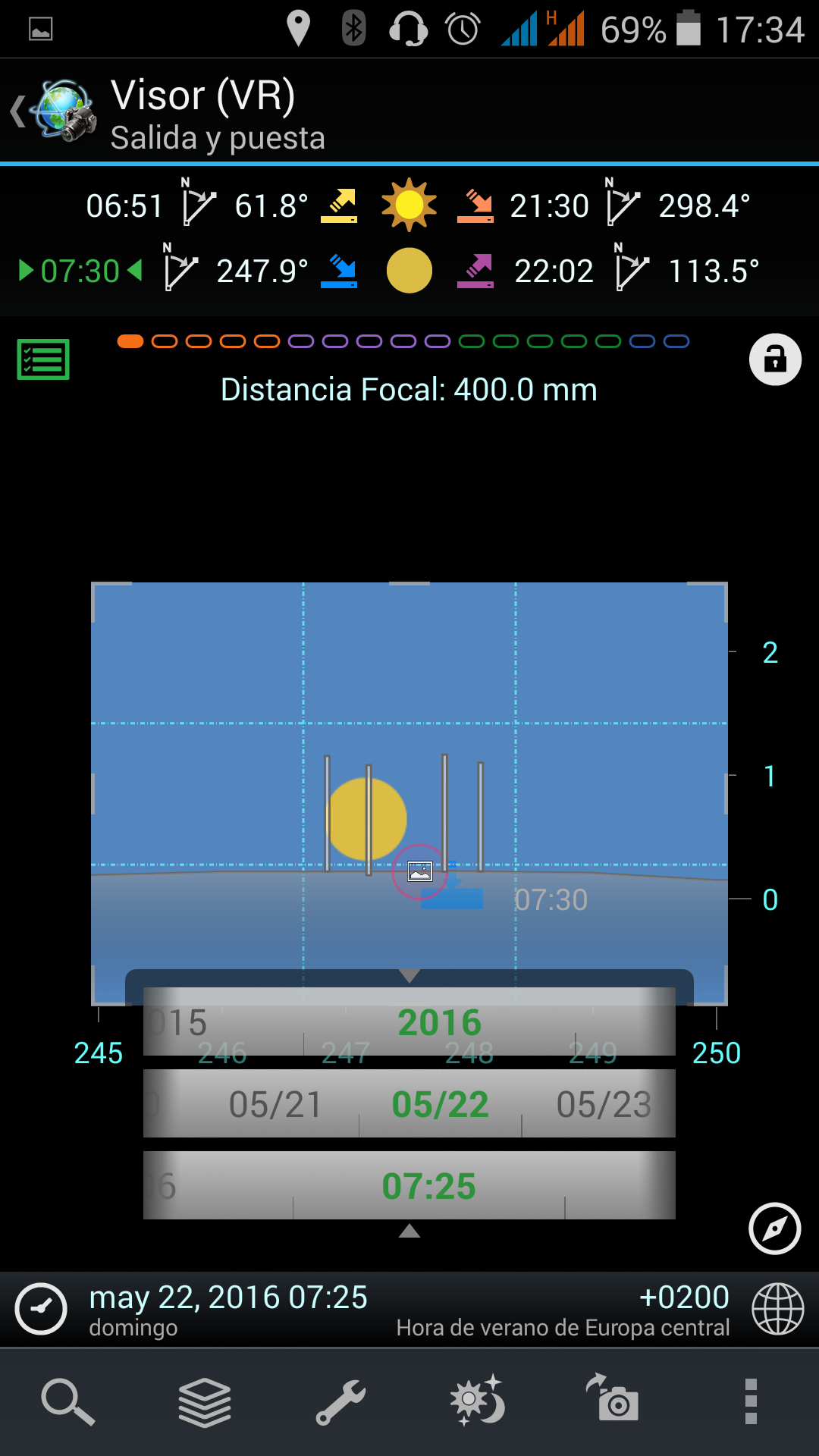Select the 06:51 sunrise time
The width and height of the screenshot is (819, 1456).
pyautogui.click(x=125, y=206)
